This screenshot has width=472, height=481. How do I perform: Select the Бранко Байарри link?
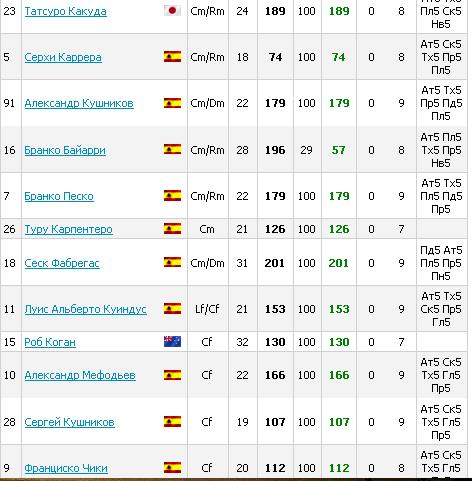point(65,150)
